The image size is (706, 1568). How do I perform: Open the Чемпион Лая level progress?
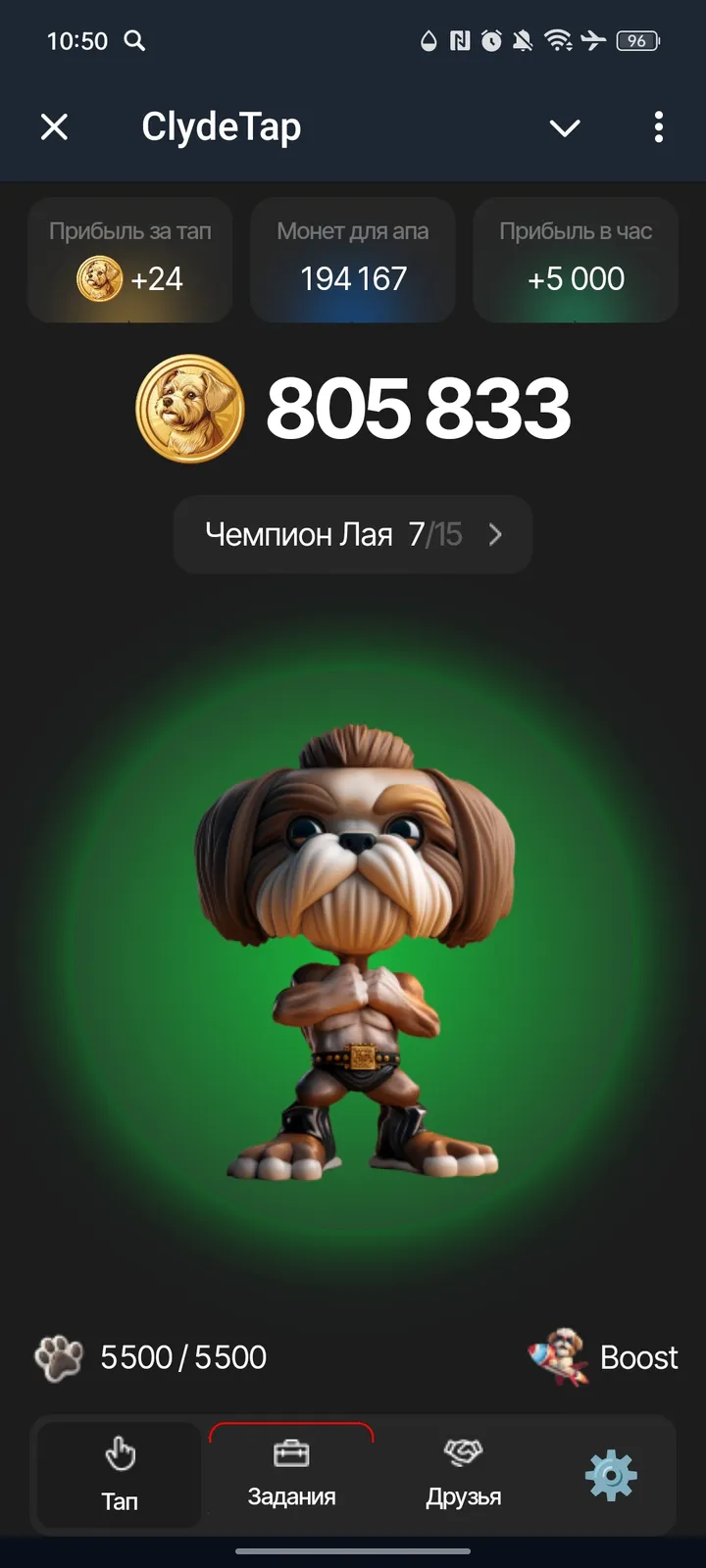click(353, 535)
